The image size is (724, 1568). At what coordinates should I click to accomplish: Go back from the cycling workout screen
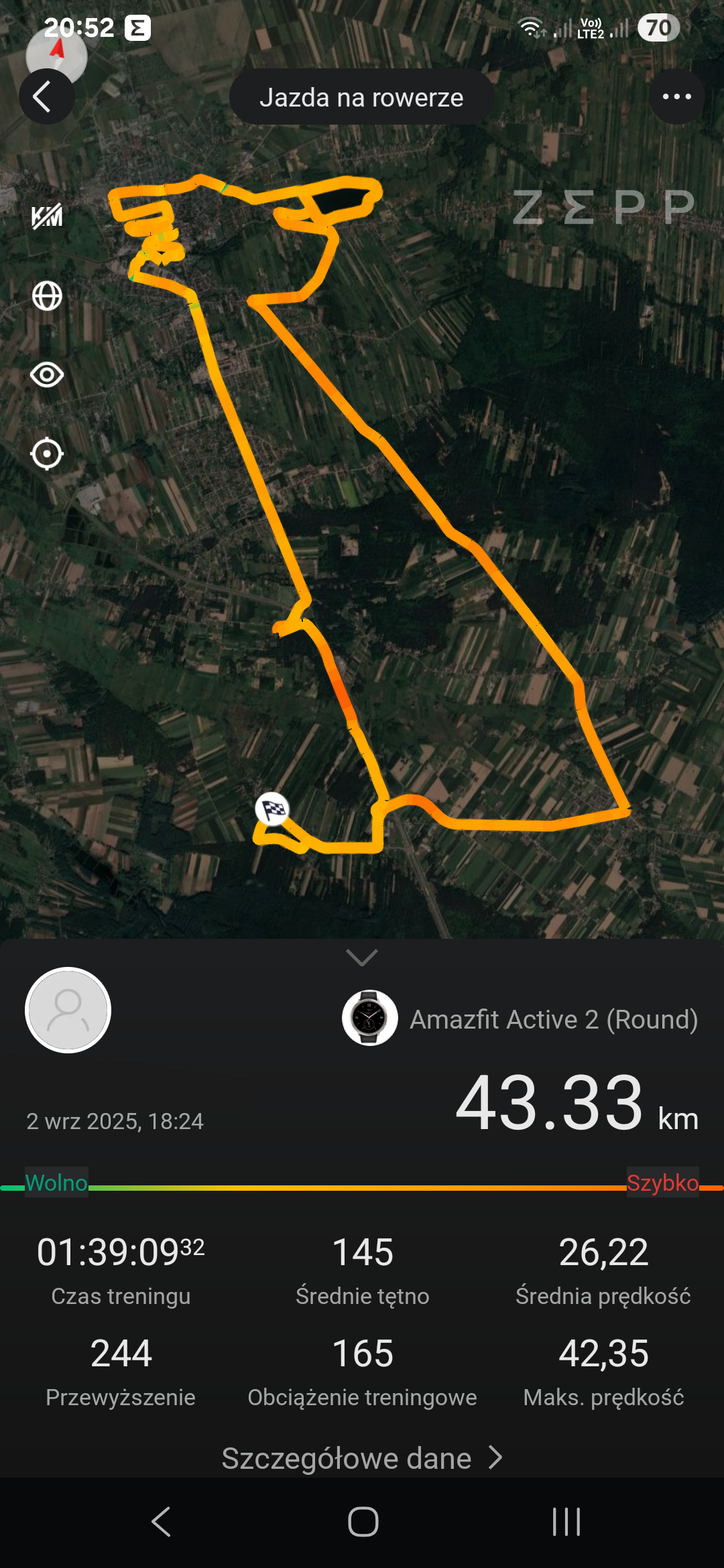coord(46,97)
